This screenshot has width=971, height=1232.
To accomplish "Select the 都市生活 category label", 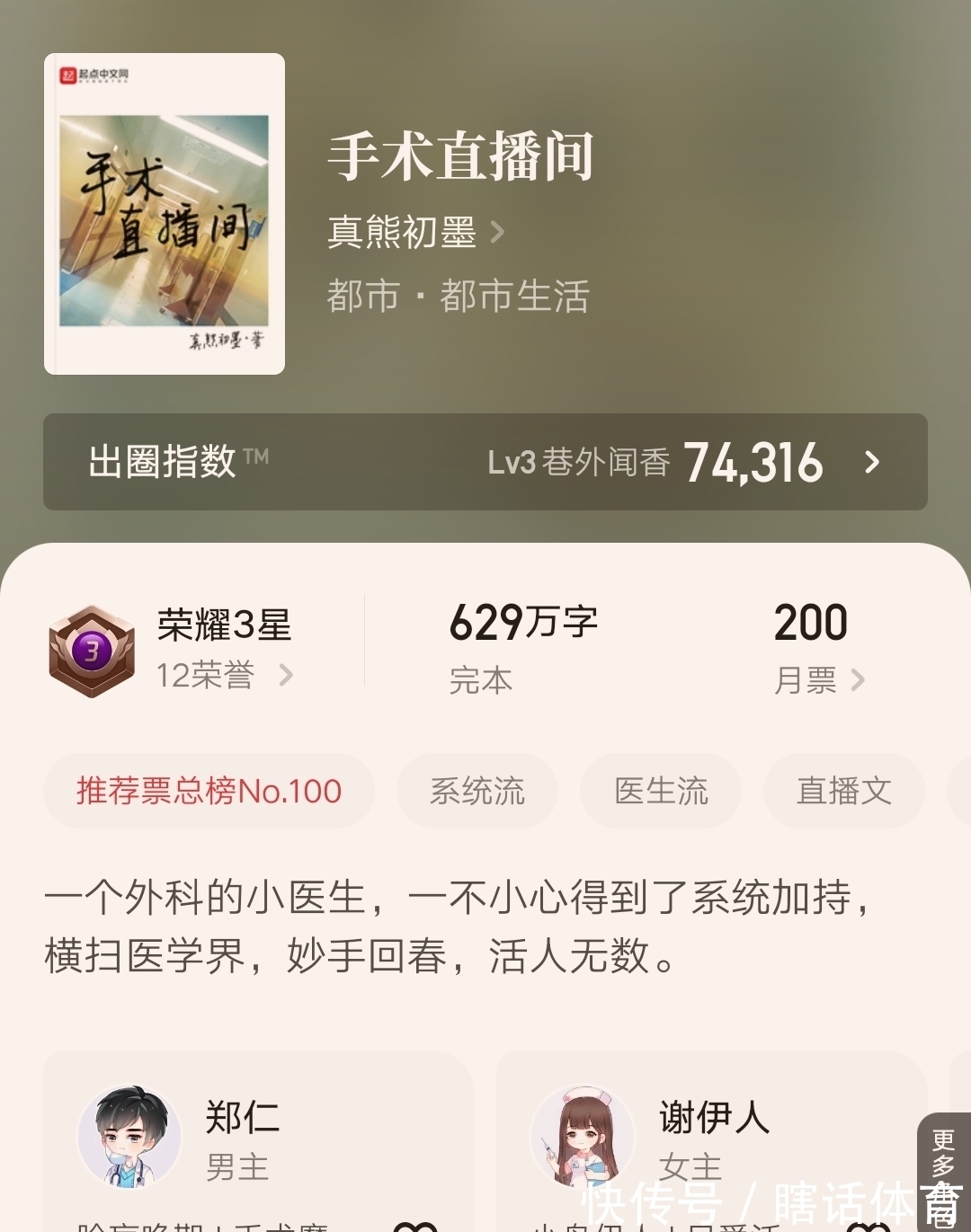I will [517, 297].
